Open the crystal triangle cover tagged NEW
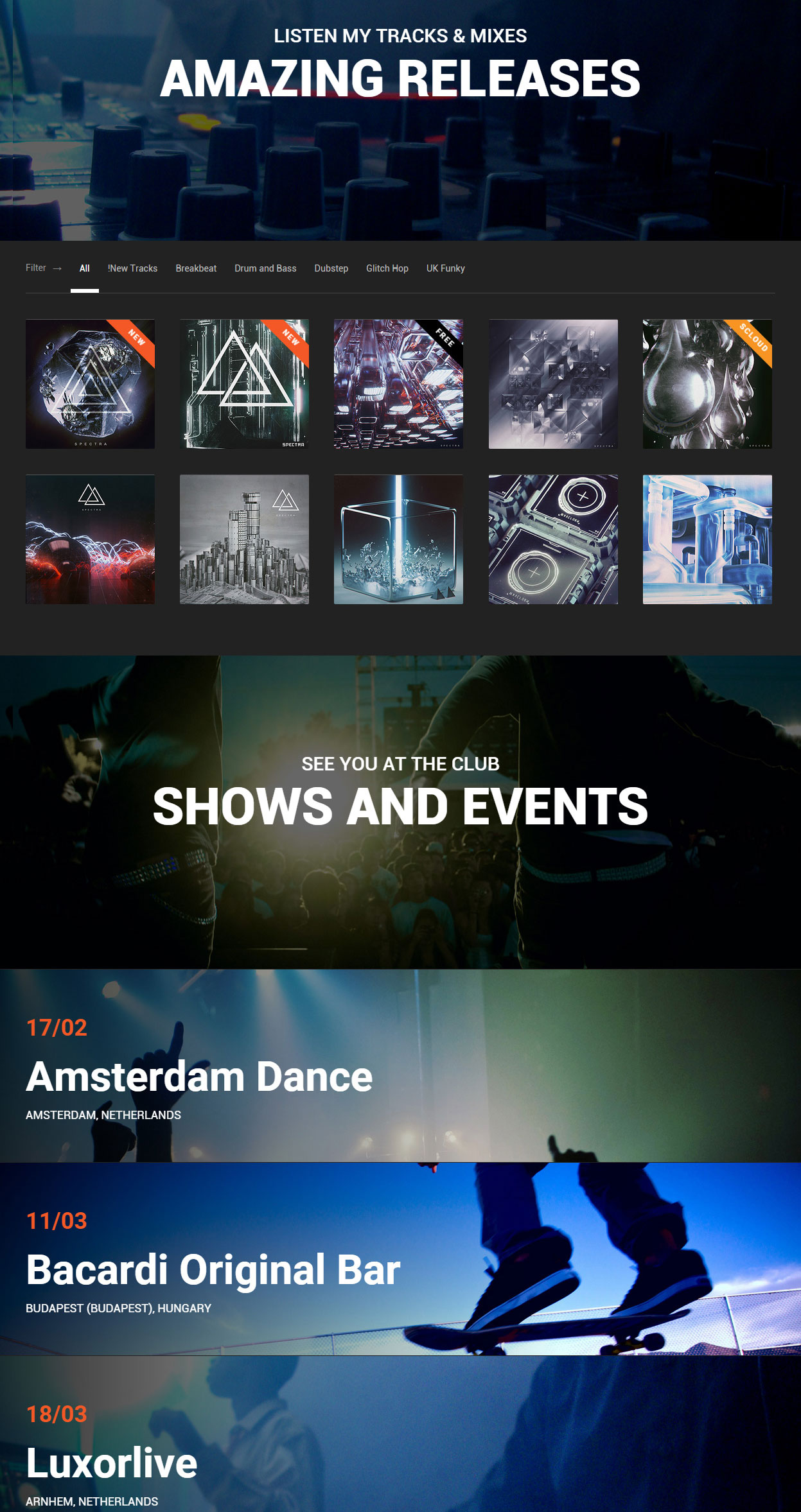The image size is (801, 1512). pos(90,384)
